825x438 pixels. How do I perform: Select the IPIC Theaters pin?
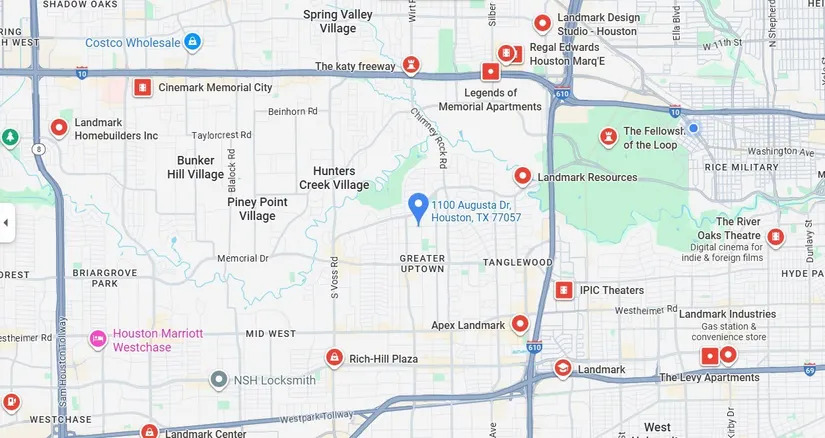coord(564,290)
